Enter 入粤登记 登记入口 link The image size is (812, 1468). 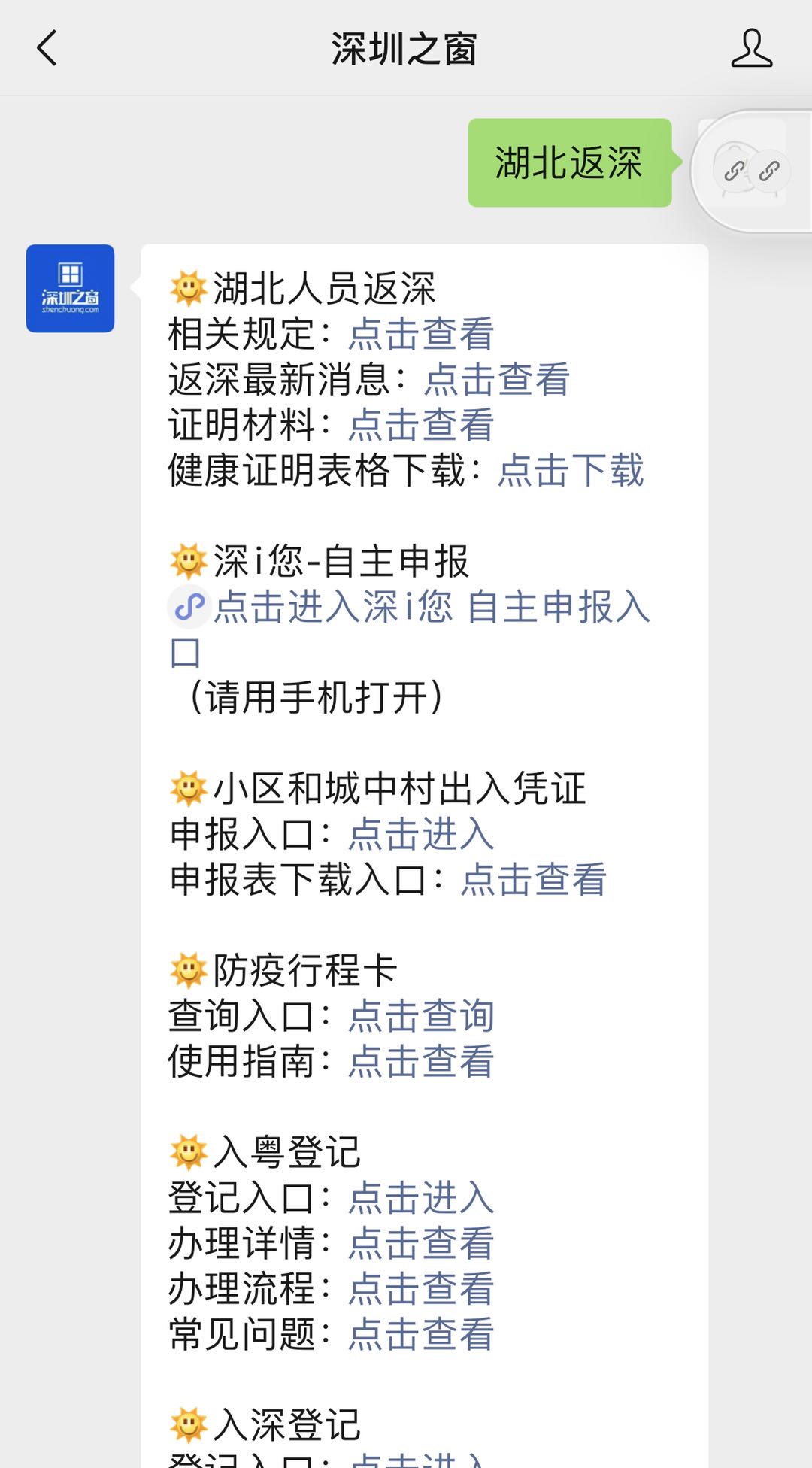click(x=421, y=1197)
